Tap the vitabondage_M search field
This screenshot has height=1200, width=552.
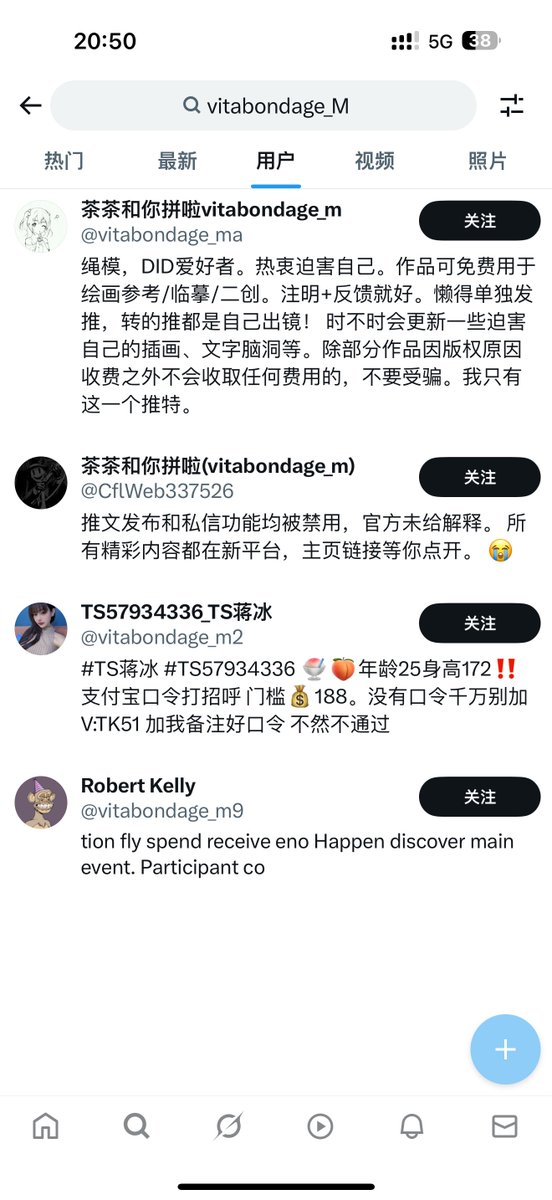[x=264, y=106]
